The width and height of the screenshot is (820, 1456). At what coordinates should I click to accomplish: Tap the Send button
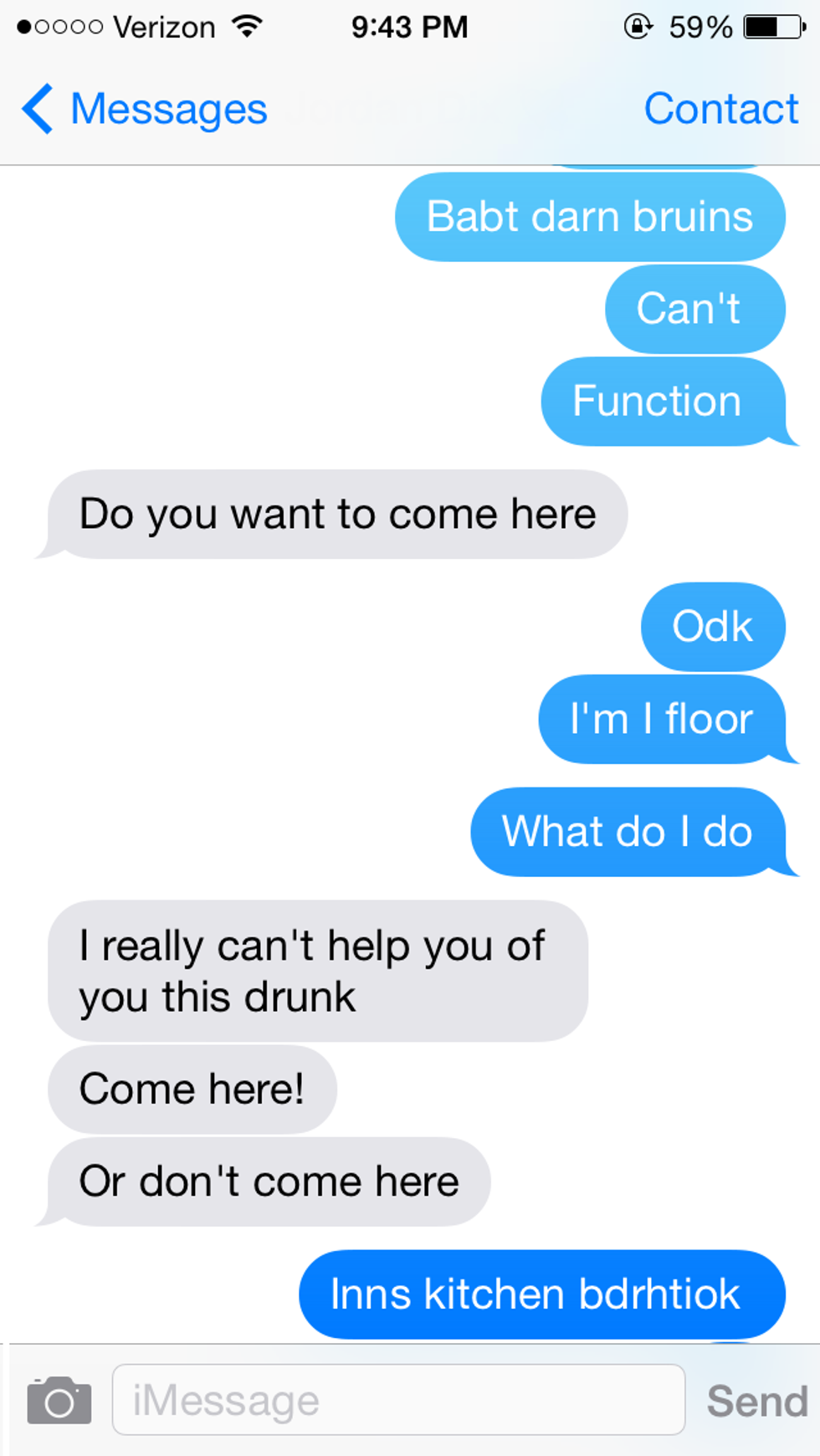[x=756, y=1399]
